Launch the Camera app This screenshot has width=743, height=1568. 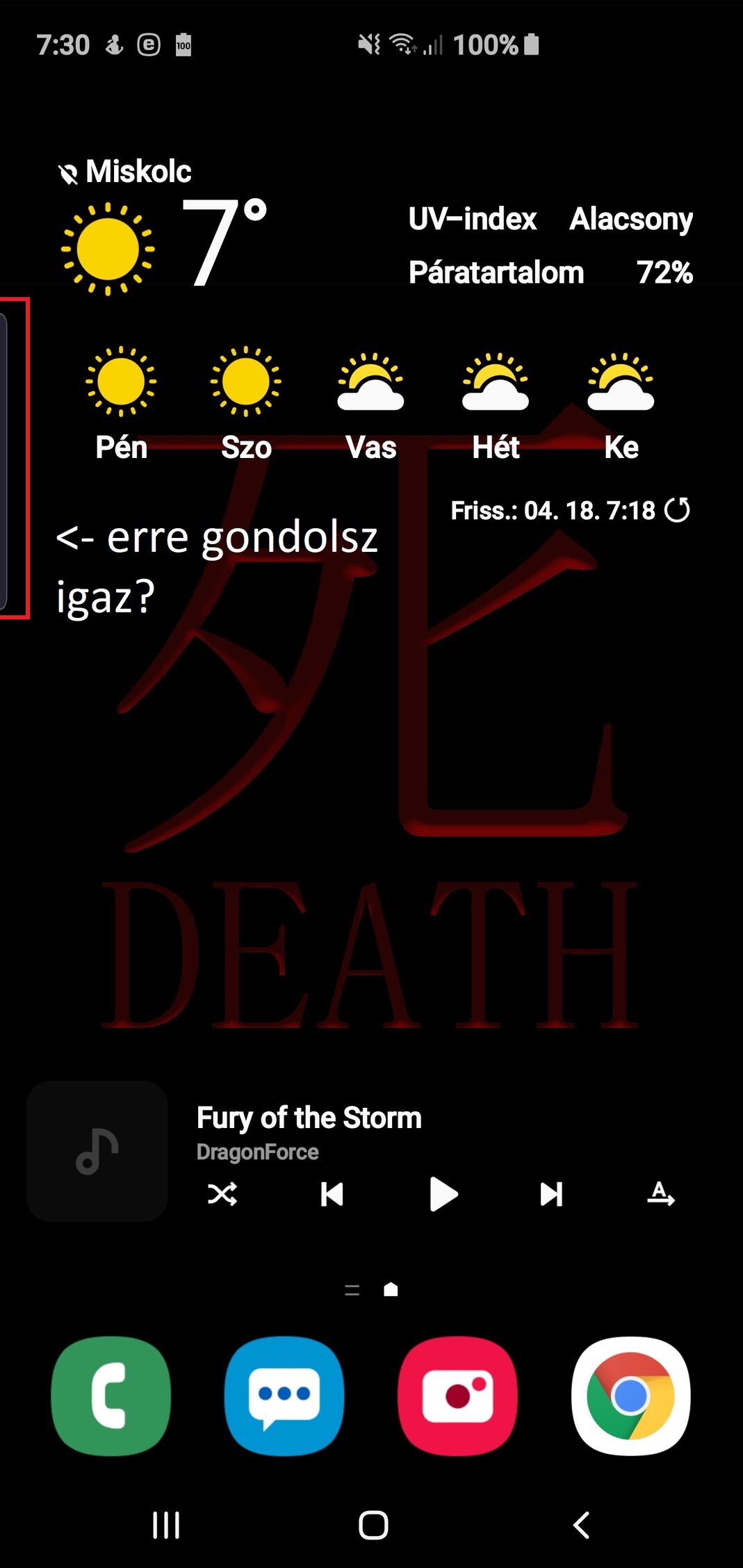457,1396
